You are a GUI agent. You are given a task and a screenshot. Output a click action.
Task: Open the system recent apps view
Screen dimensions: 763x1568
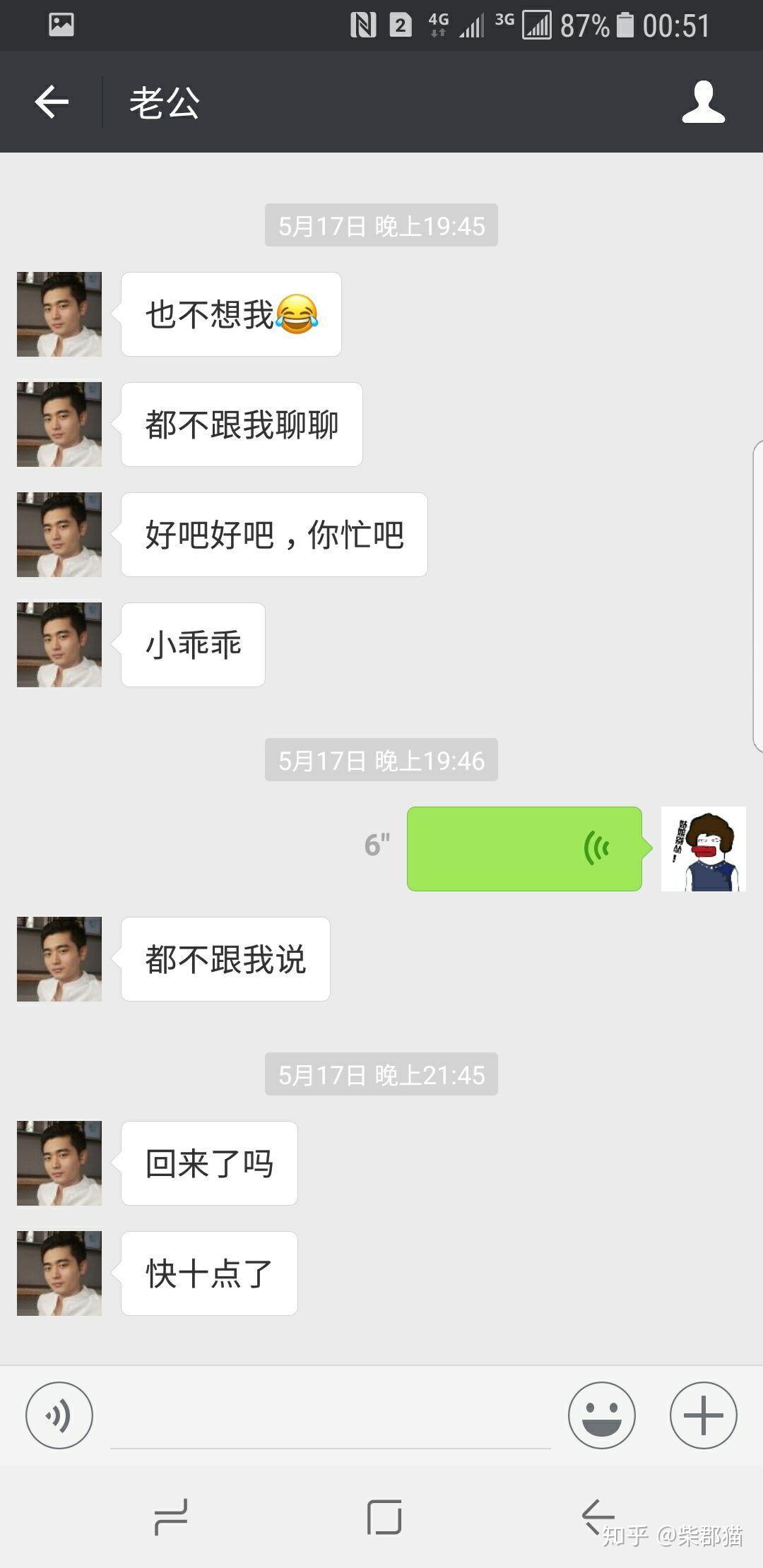click(171, 1516)
